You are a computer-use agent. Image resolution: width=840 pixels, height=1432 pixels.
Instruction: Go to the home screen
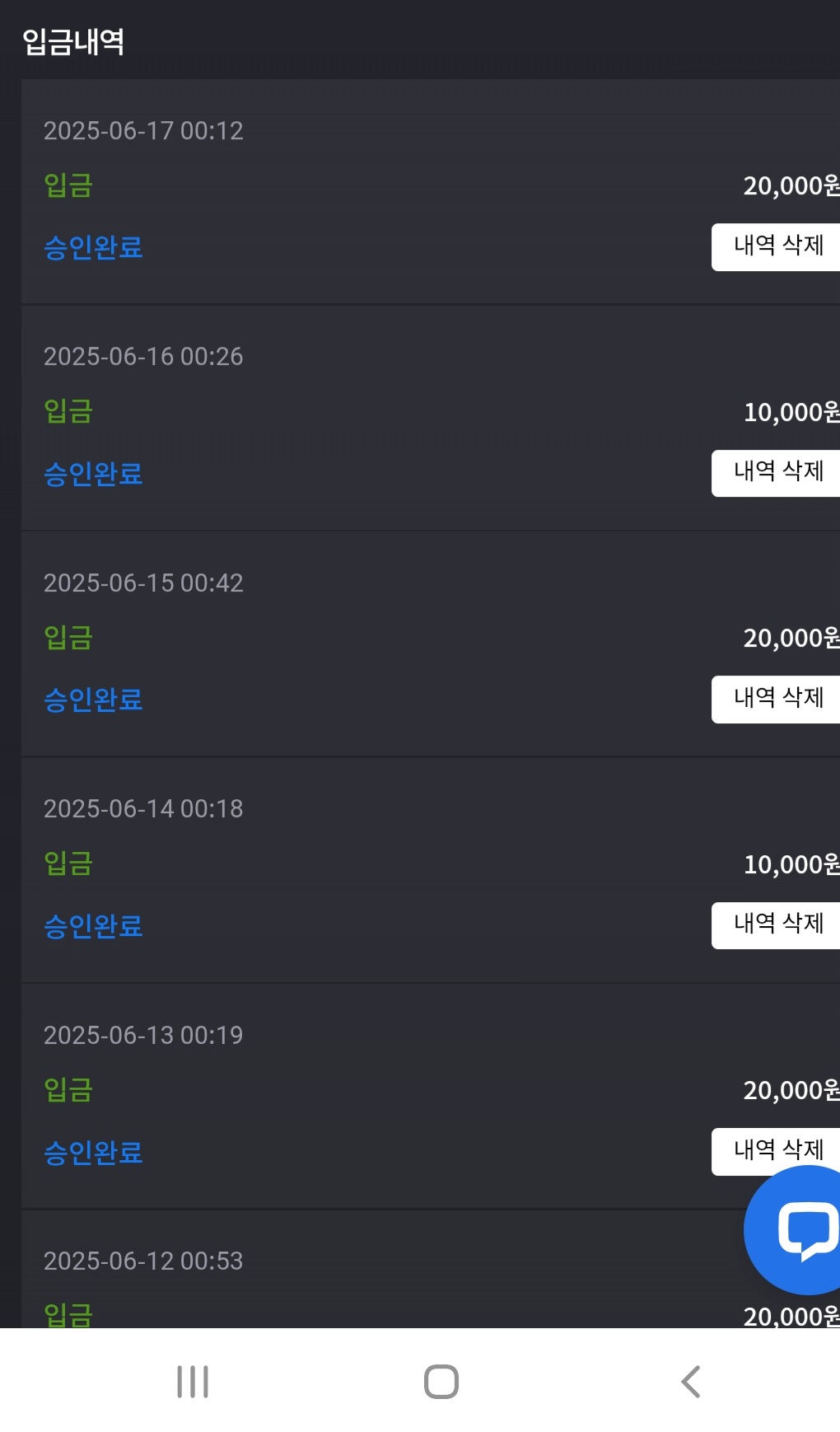(x=441, y=1382)
